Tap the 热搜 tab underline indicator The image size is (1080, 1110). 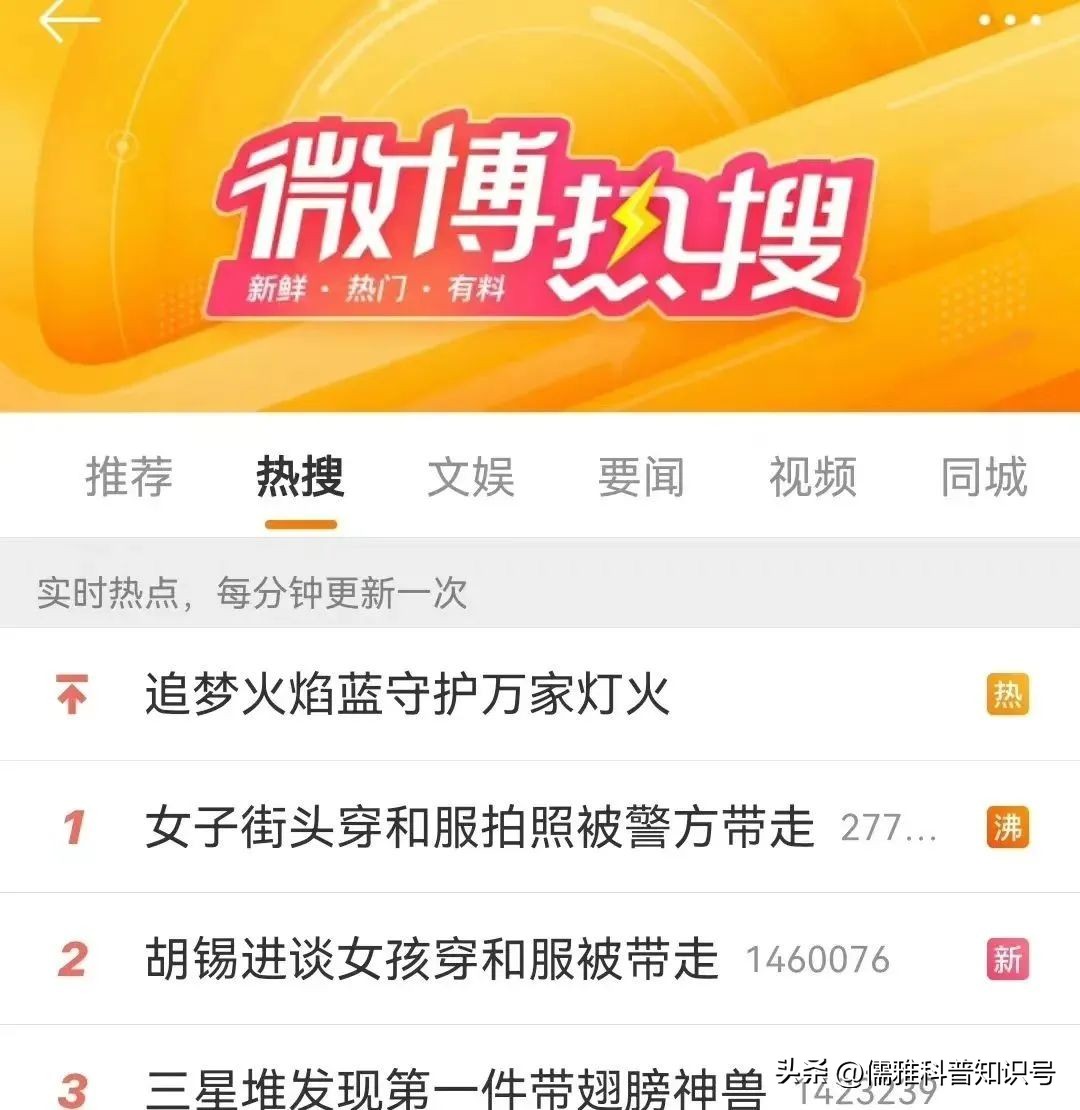pos(300,522)
